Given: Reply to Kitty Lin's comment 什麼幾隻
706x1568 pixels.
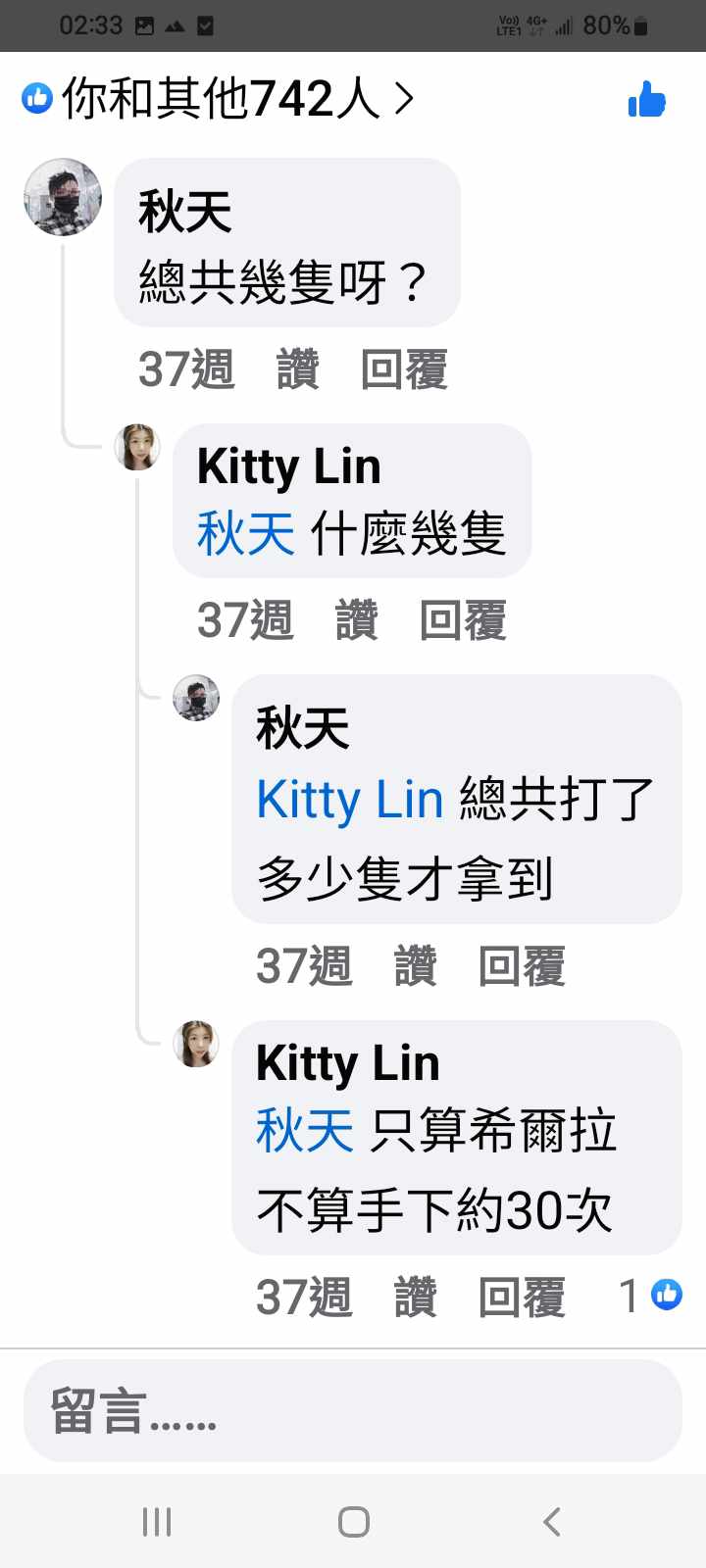Looking at the screenshot, I should pos(463,620).
